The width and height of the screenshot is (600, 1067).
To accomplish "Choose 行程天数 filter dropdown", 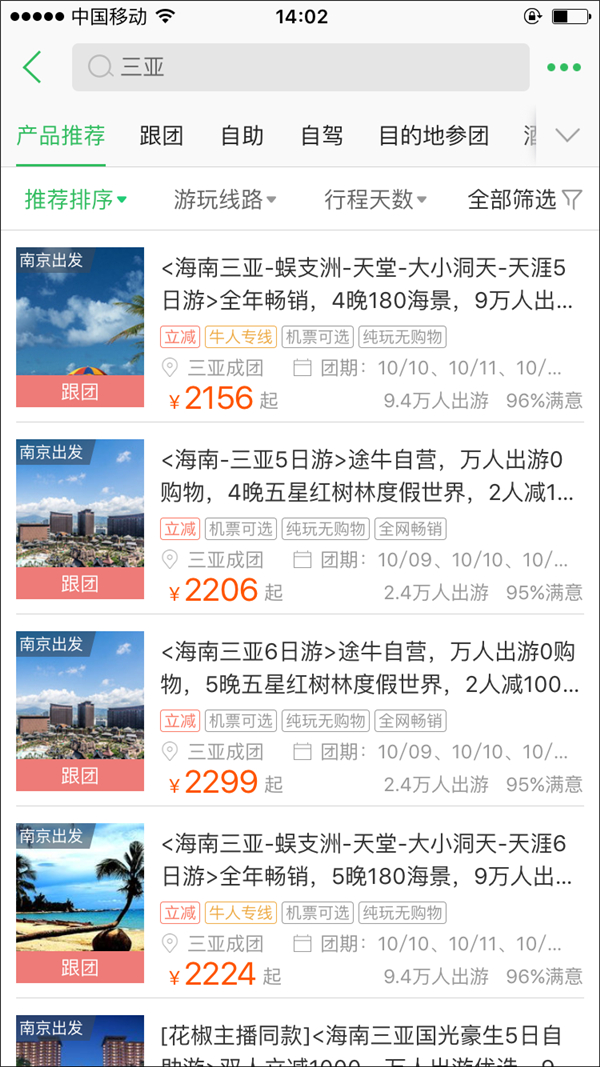I will (375, 200).
